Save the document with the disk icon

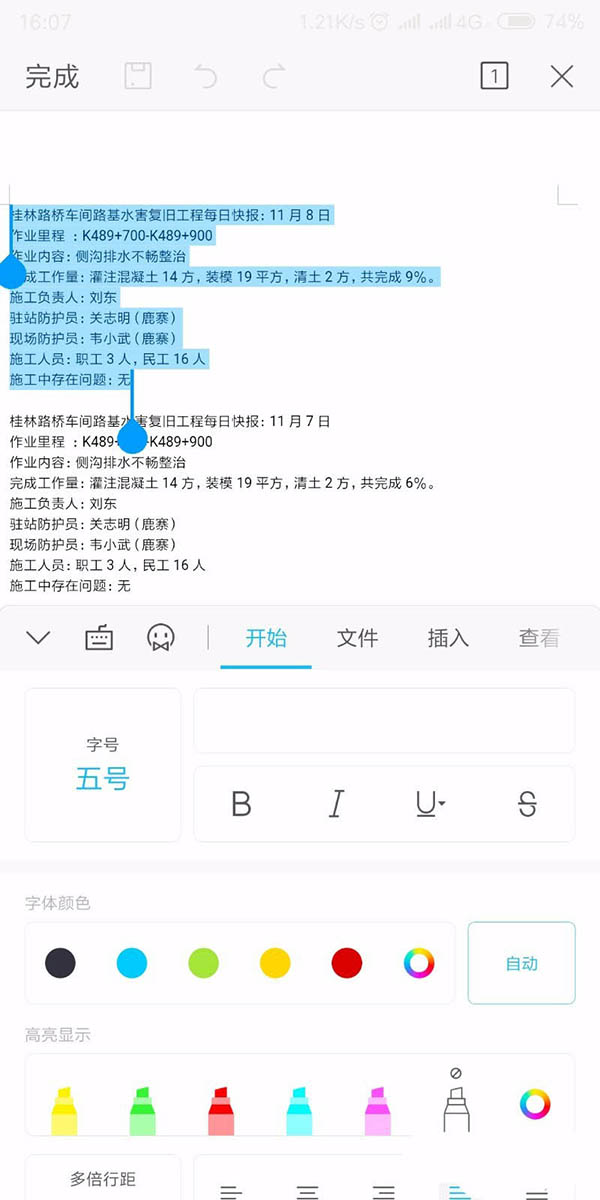tap(138, 77)
